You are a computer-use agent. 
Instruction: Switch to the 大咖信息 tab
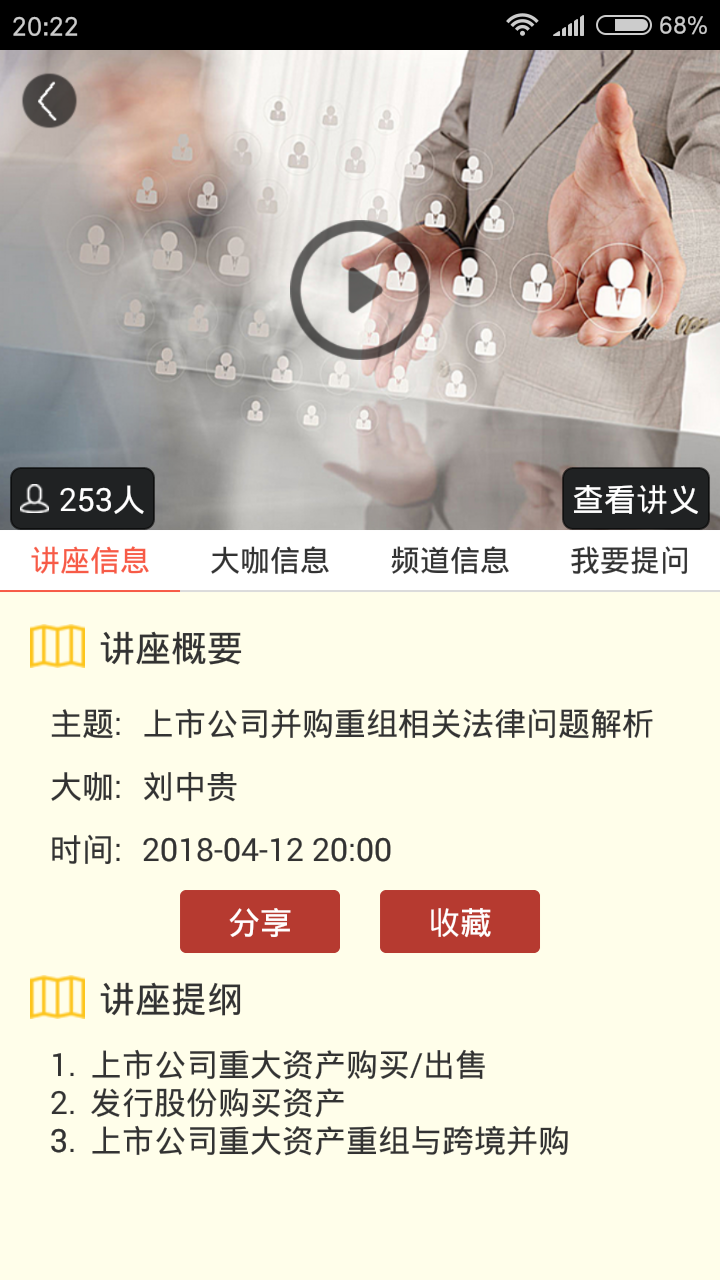[270, 561]
